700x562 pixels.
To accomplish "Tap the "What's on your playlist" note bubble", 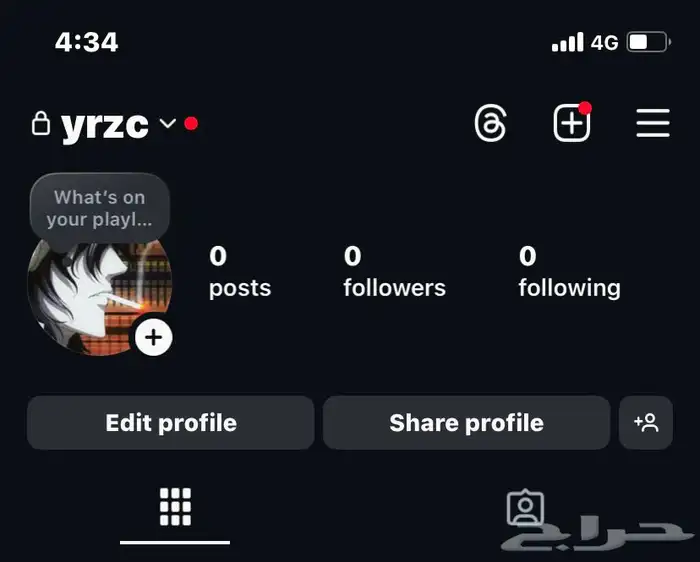I will point(99,208).
